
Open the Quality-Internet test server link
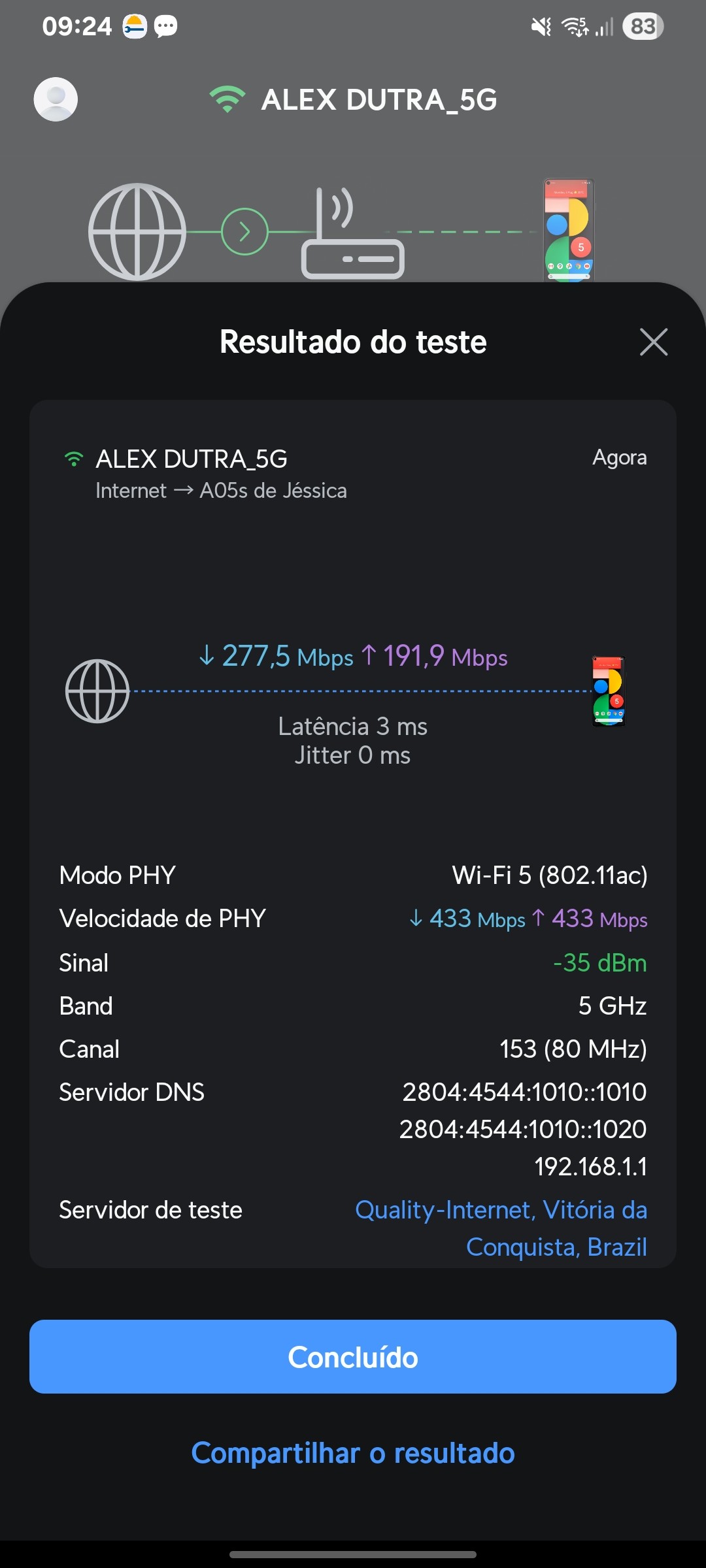[501, 1228]
